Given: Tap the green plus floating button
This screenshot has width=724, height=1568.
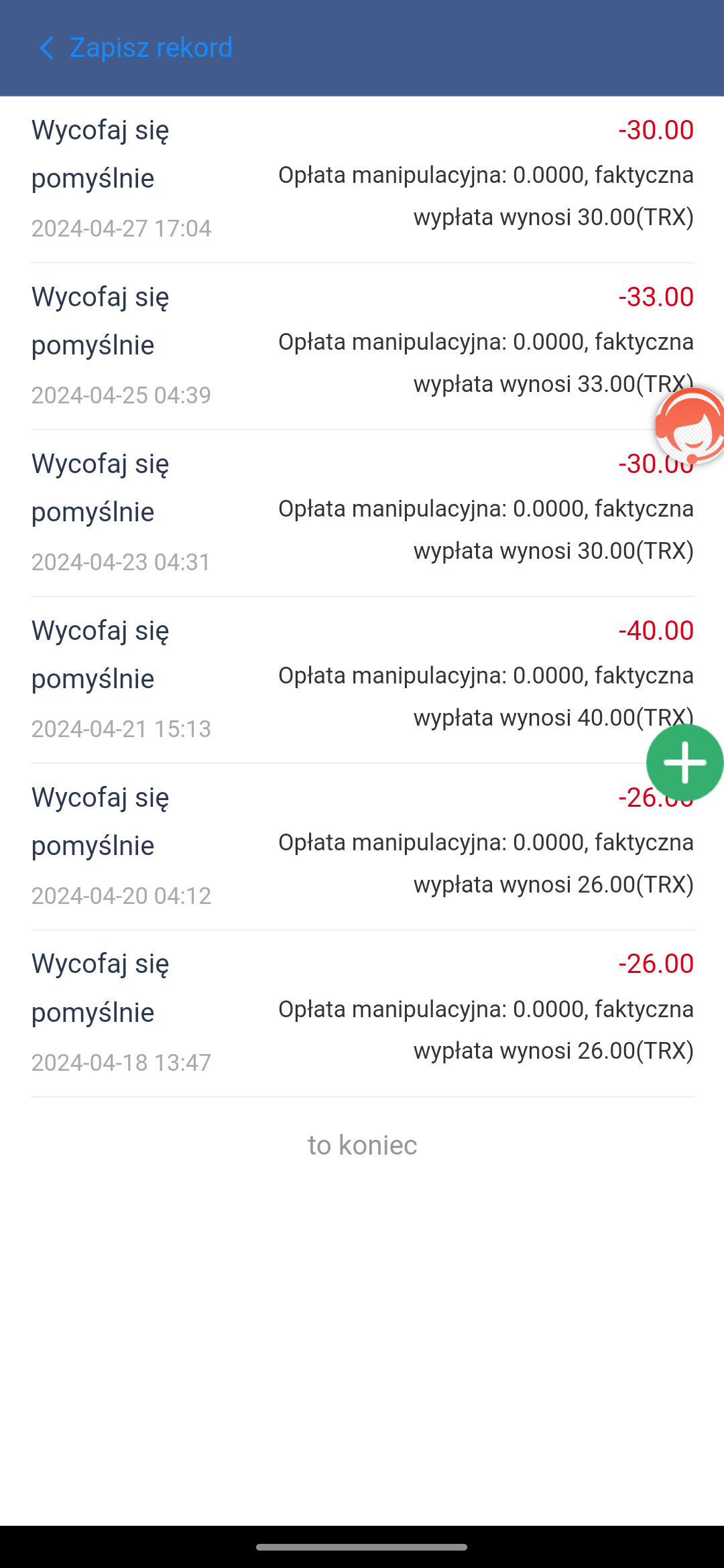Looking at the screenshot, I should point(685,763).
